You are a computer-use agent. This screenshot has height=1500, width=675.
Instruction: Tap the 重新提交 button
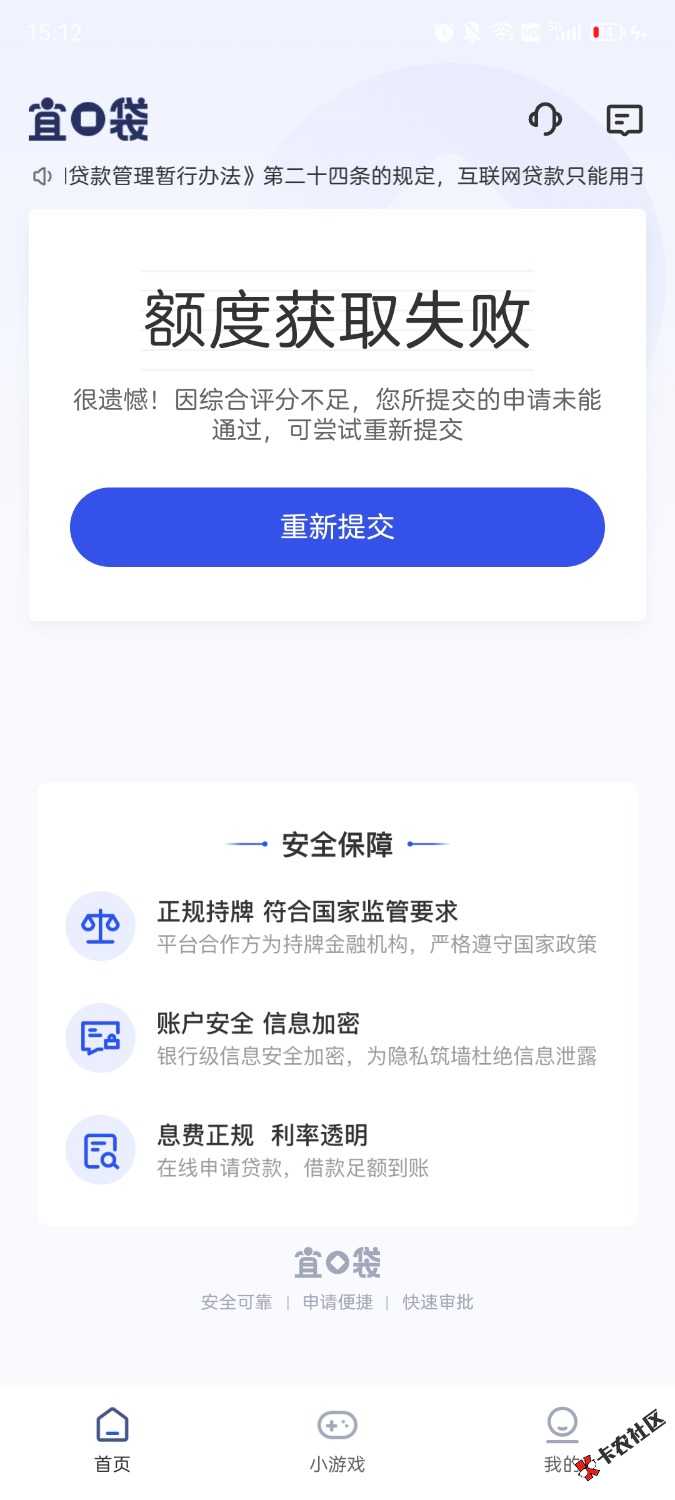337,527
